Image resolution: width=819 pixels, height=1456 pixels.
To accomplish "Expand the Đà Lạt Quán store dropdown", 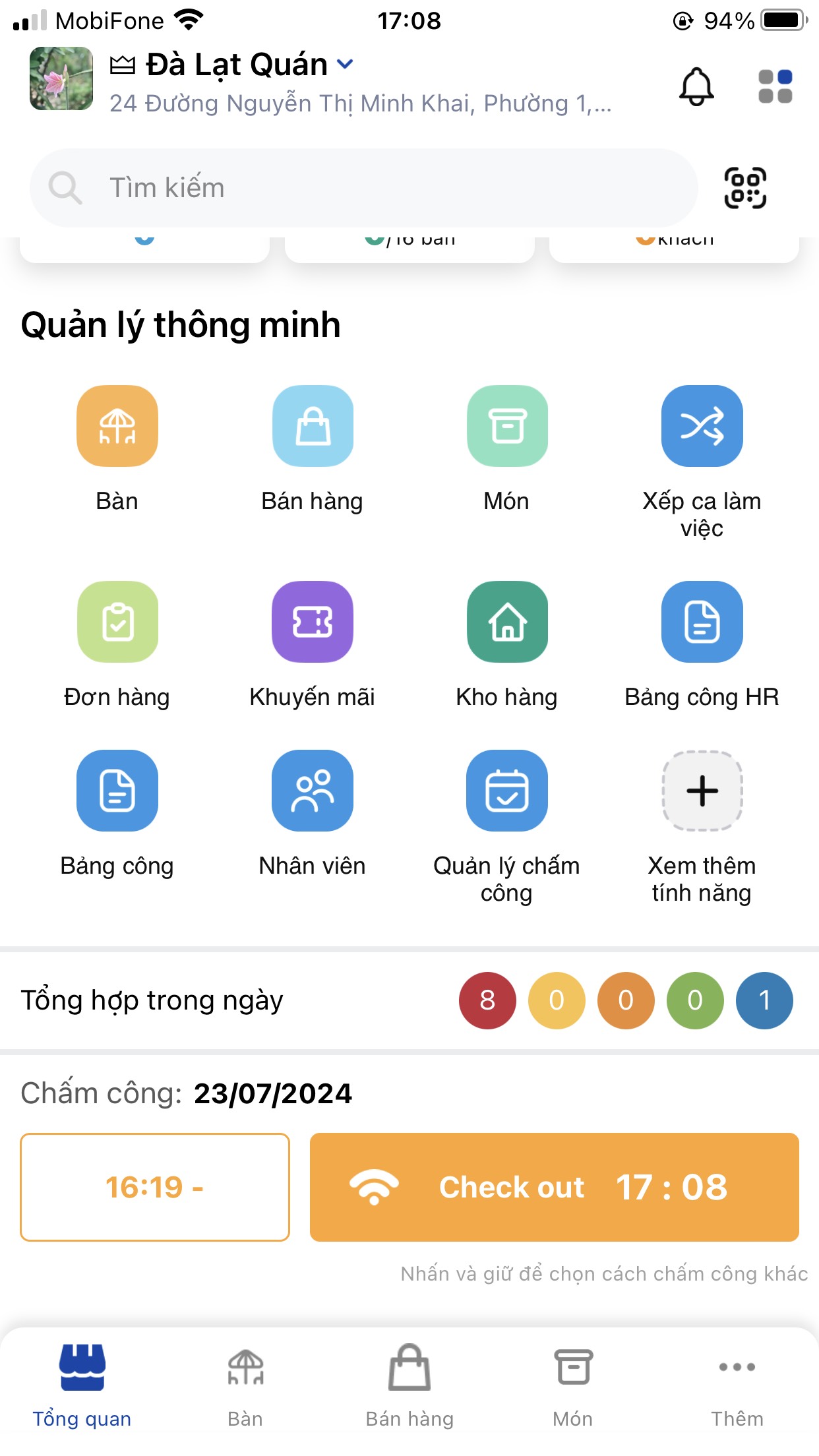I will (345, 64).
